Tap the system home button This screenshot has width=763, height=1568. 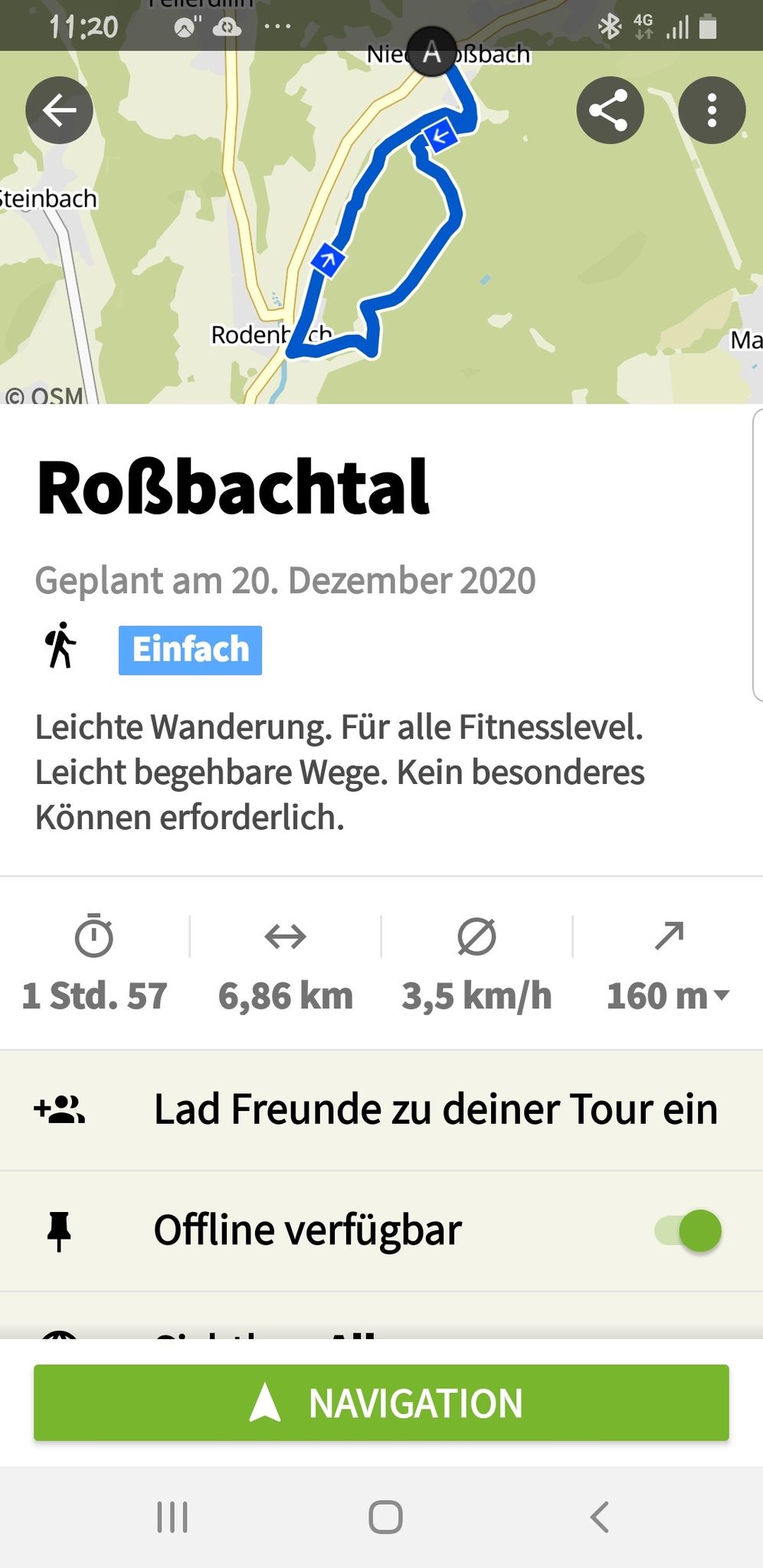(385, 1517)
